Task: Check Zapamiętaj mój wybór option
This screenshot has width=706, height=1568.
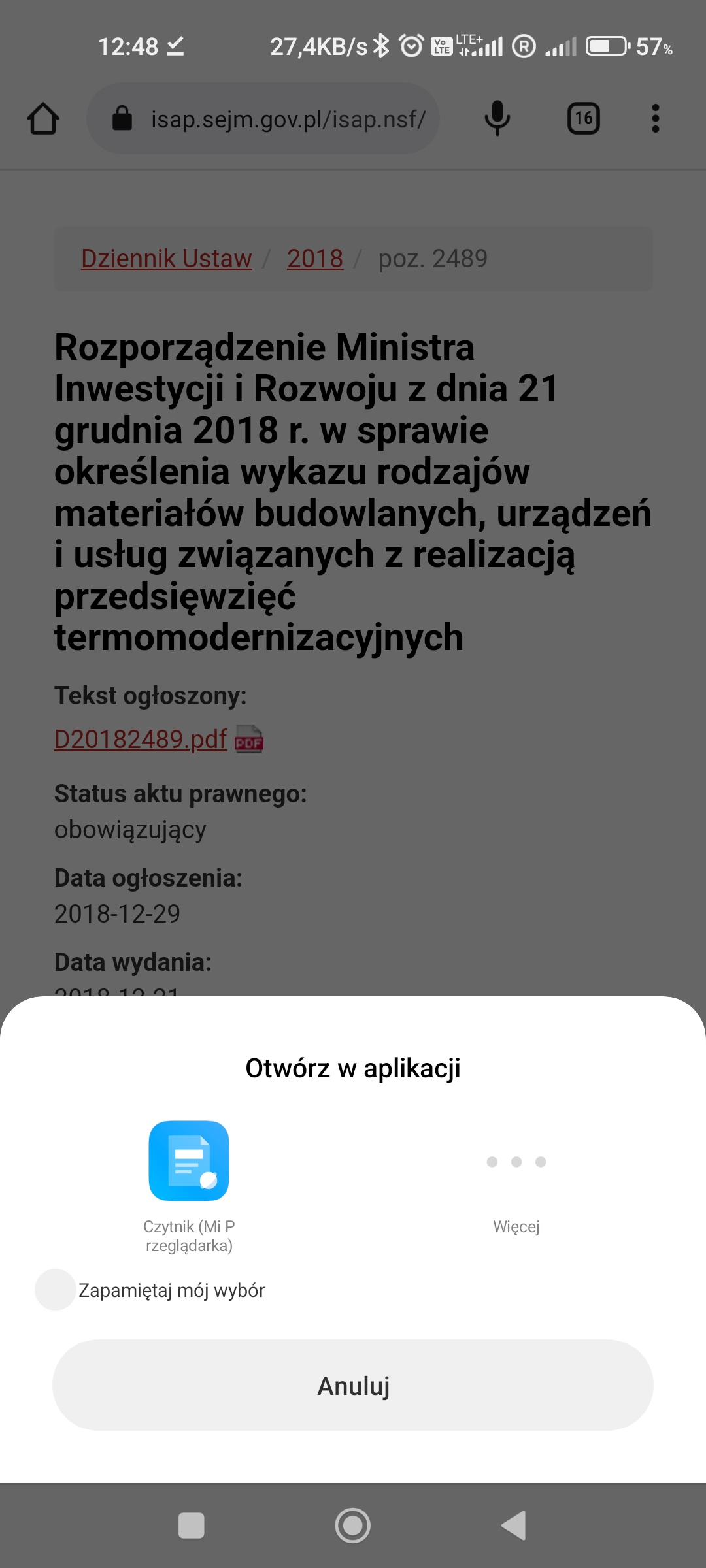Action: coord(56,1290)
